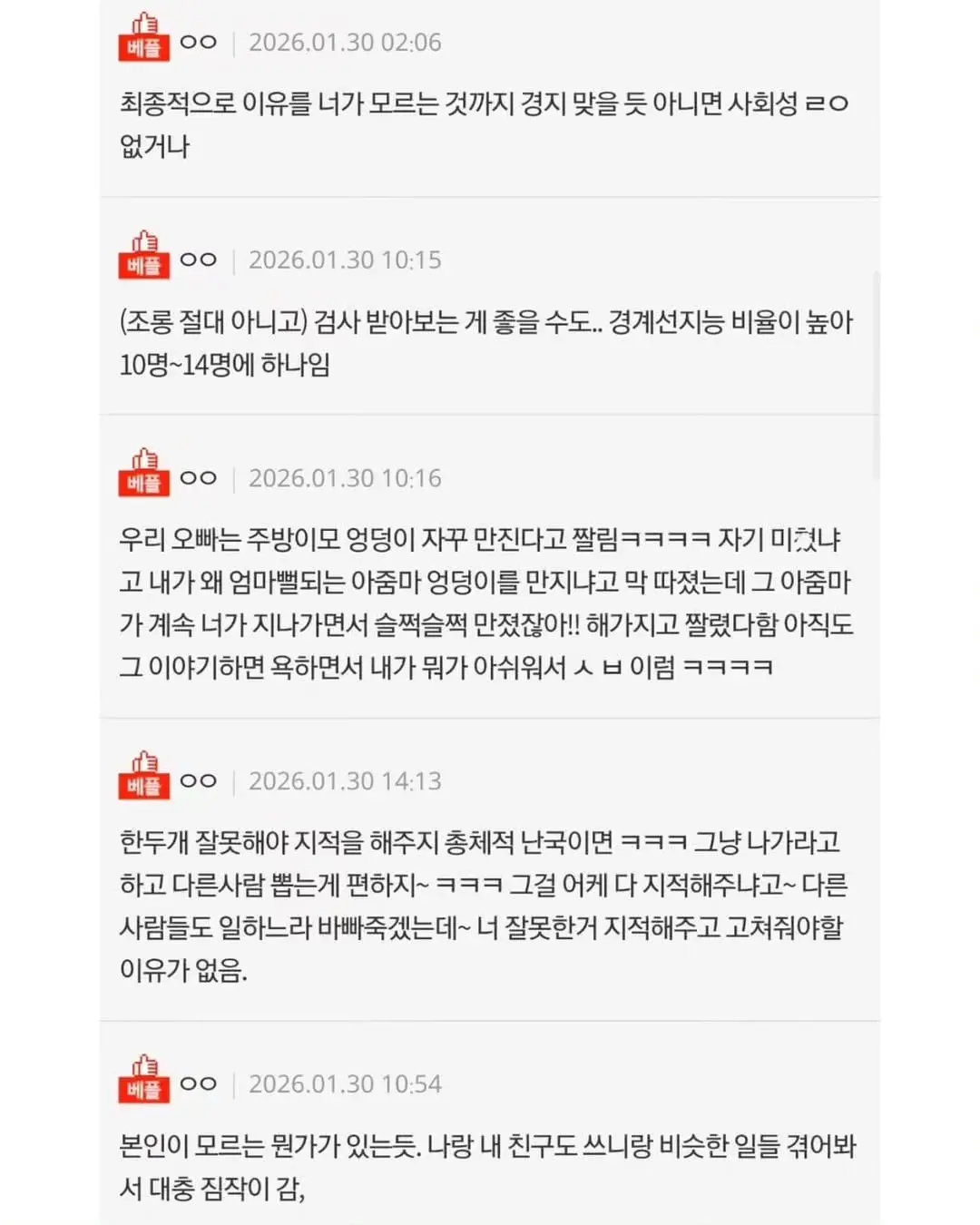Click the timestamp 2026.01.30 02:06

pos(345,42)
